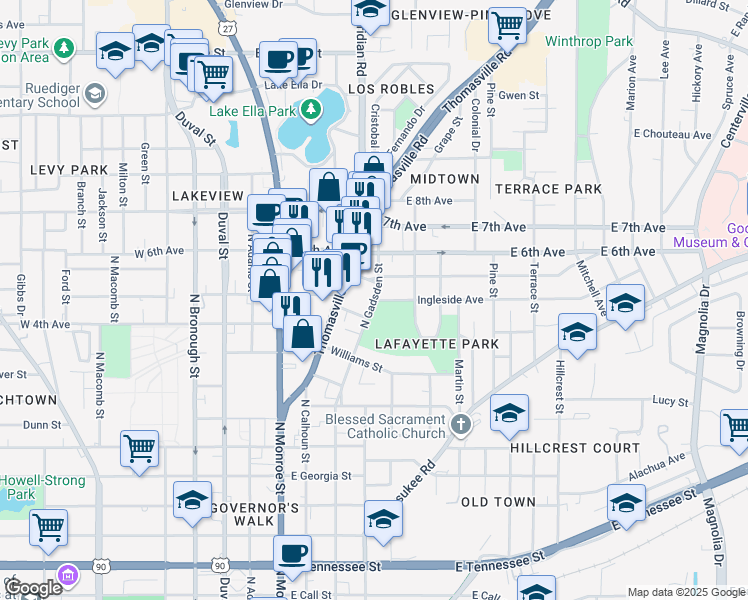Select the shopping cart marker right of Lucy St
The image size is (748, 600).
pyautogui.click(x=737, y=430)
